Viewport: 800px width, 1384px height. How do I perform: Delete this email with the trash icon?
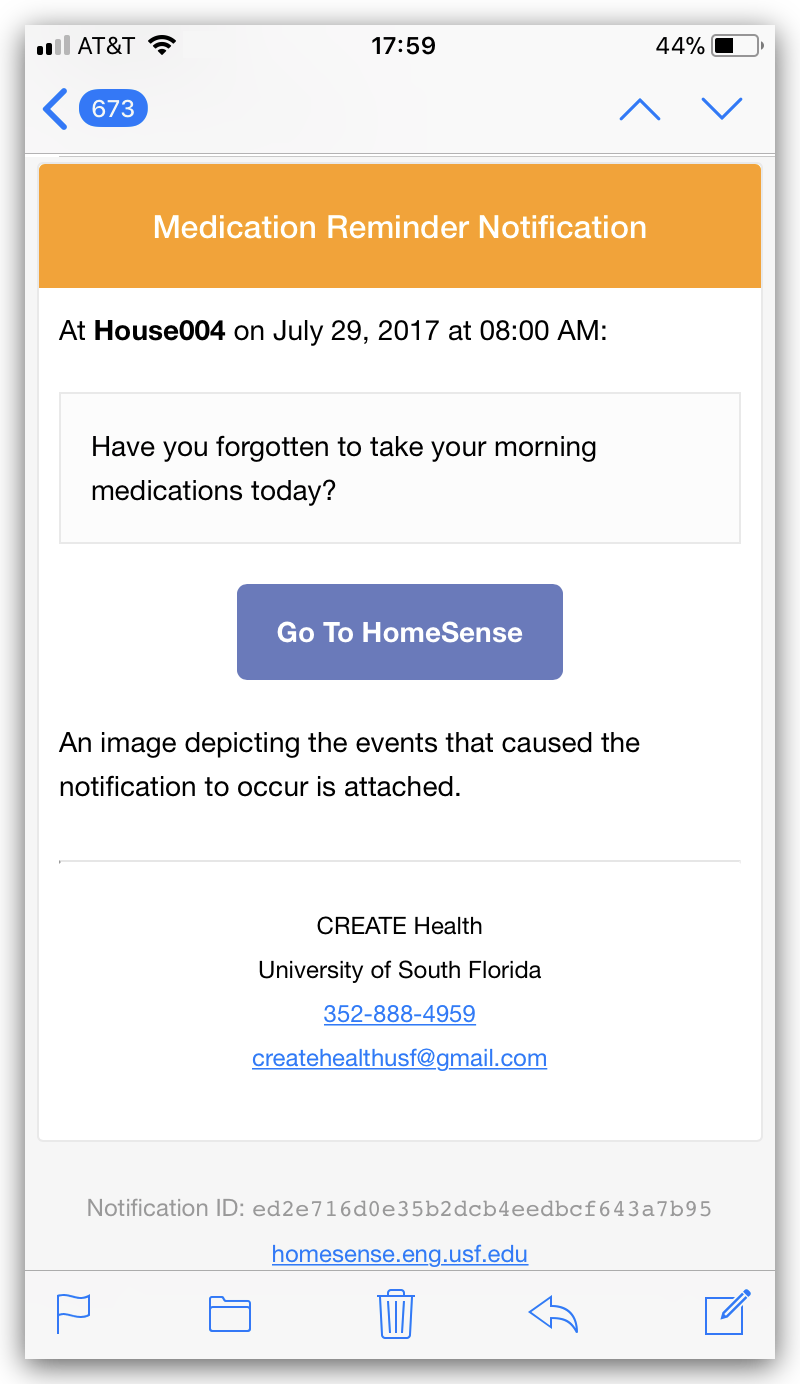pos(396,1313)
